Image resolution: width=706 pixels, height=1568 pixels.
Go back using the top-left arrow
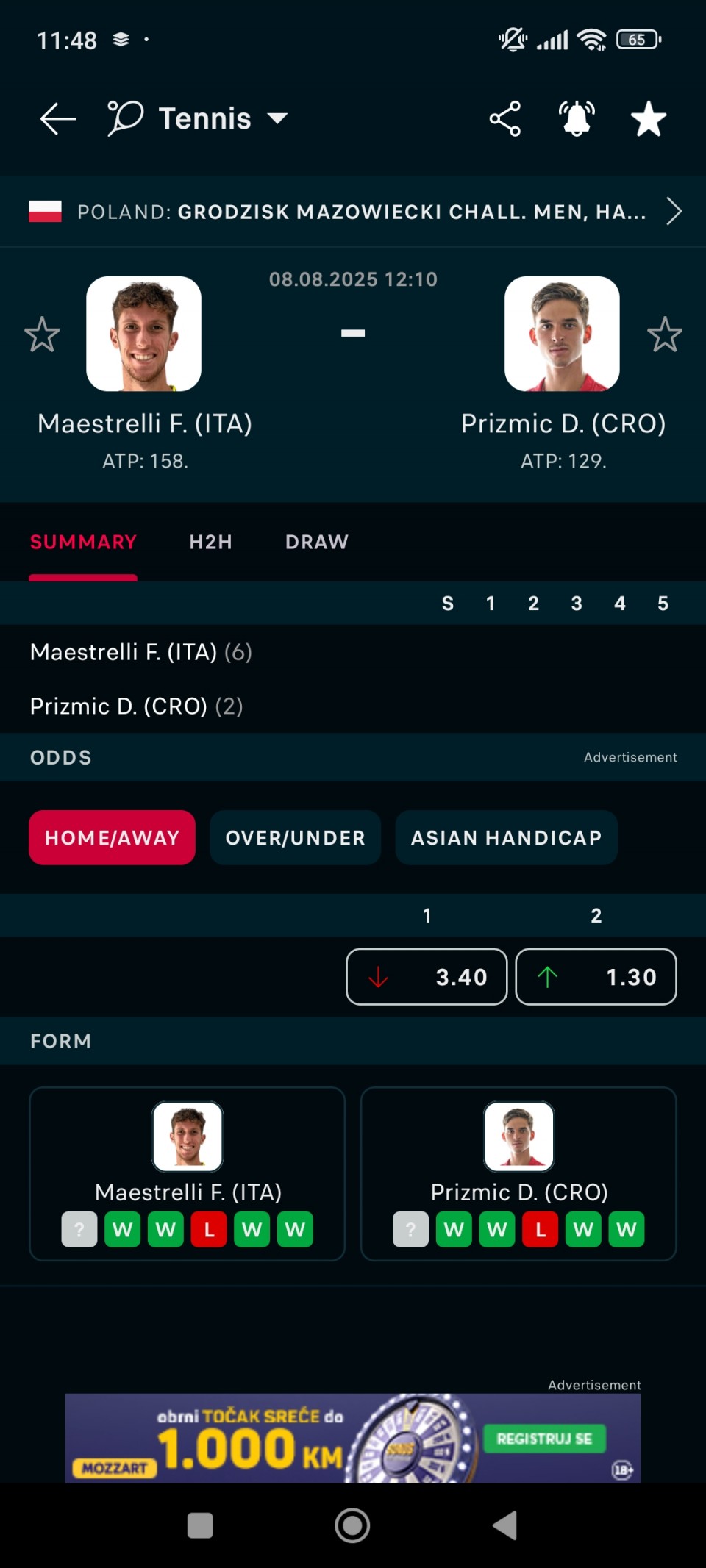[x=57, y=118]
